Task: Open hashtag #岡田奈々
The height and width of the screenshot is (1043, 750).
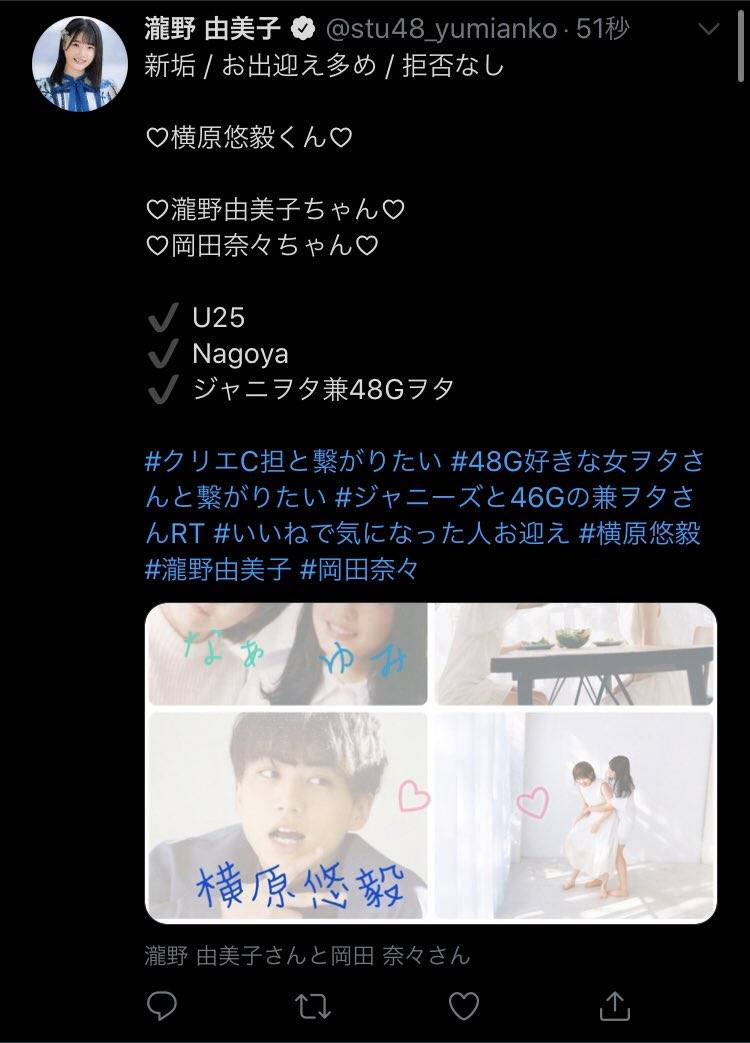Action: click(358, 569)
